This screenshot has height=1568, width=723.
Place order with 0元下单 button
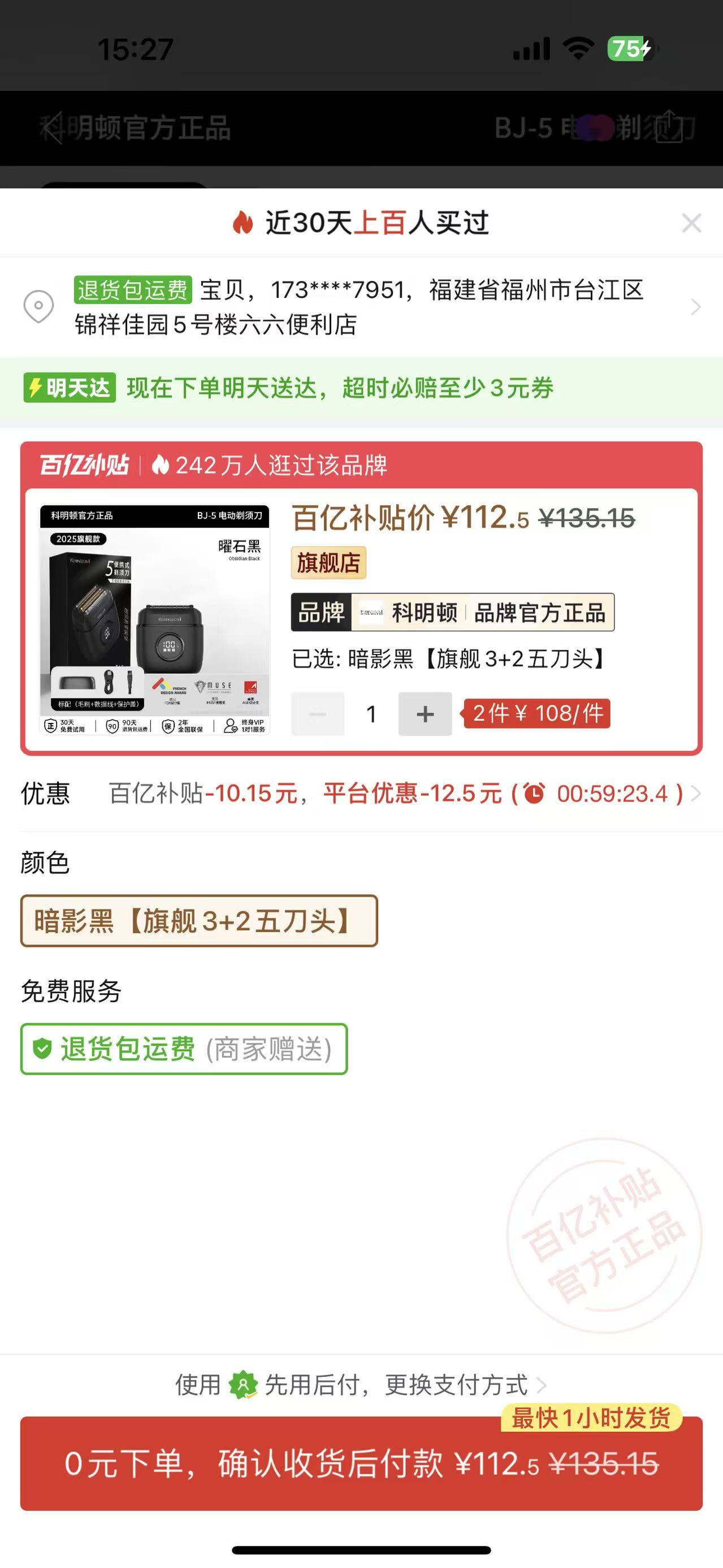(362, 1464)
